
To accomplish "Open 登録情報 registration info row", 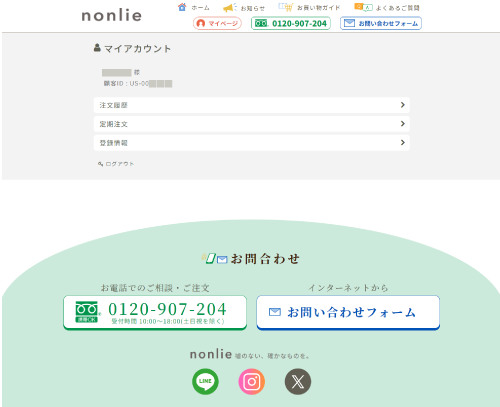I will pyautogui.click(x=252, y=143).
